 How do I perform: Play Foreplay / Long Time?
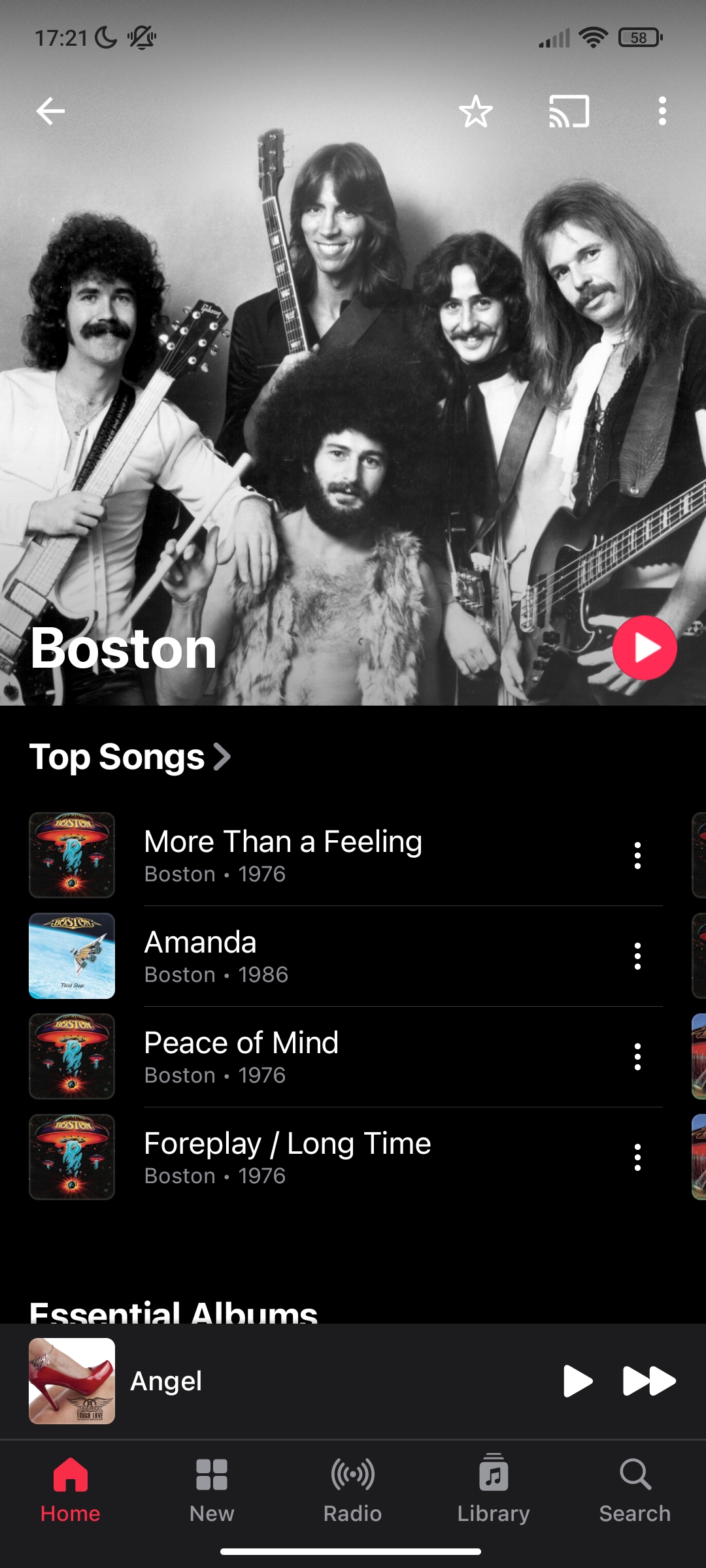[287, 1157]
